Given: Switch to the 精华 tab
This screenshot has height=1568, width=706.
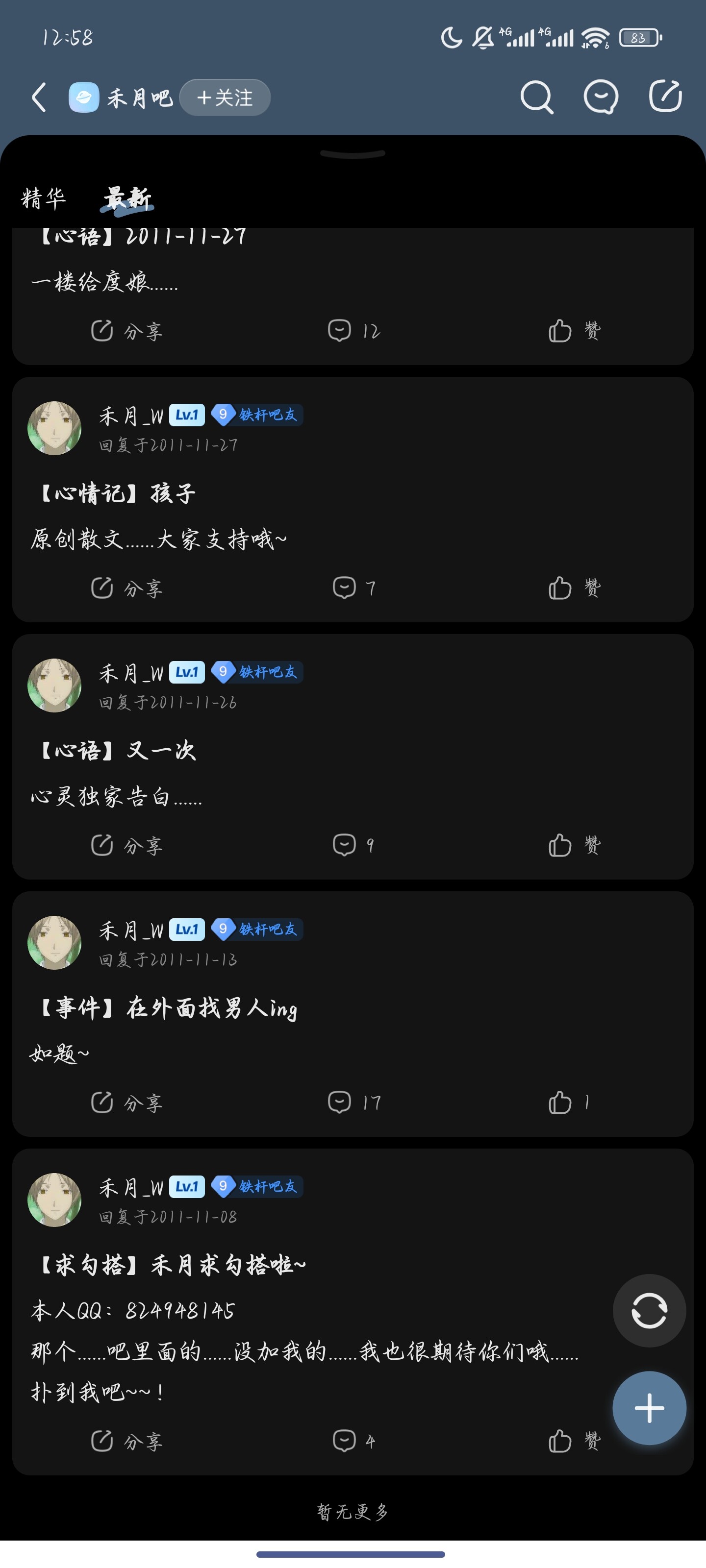Looking at the screenshot, I should coord(43,198).
